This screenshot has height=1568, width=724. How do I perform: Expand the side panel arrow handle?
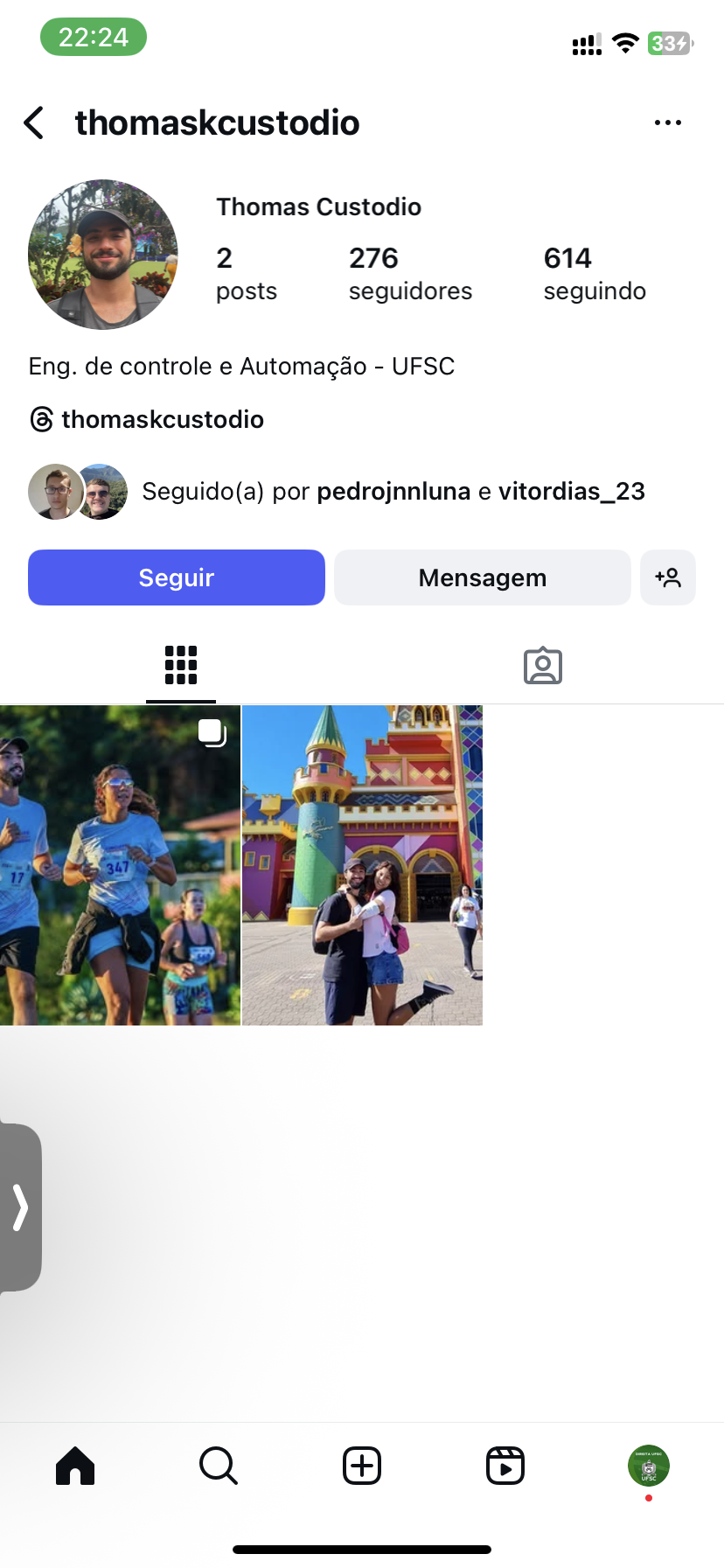coord(20,1207)
